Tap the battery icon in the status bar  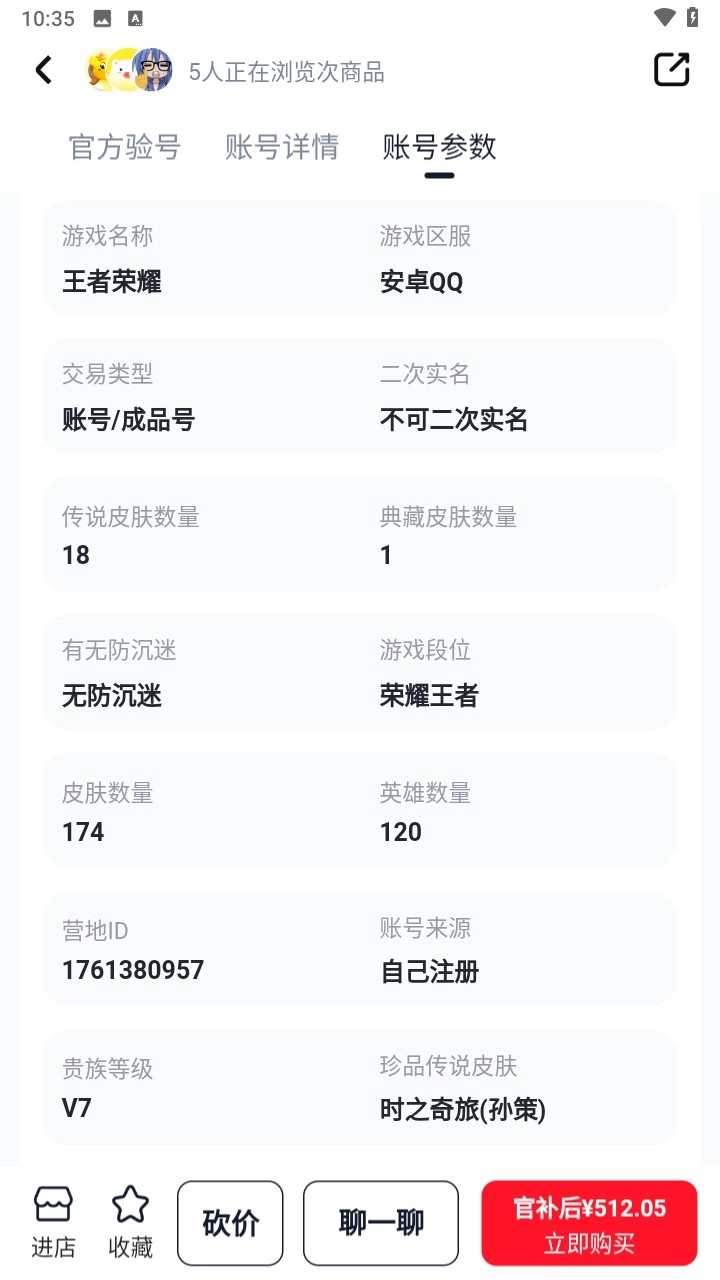coord(692,16)
